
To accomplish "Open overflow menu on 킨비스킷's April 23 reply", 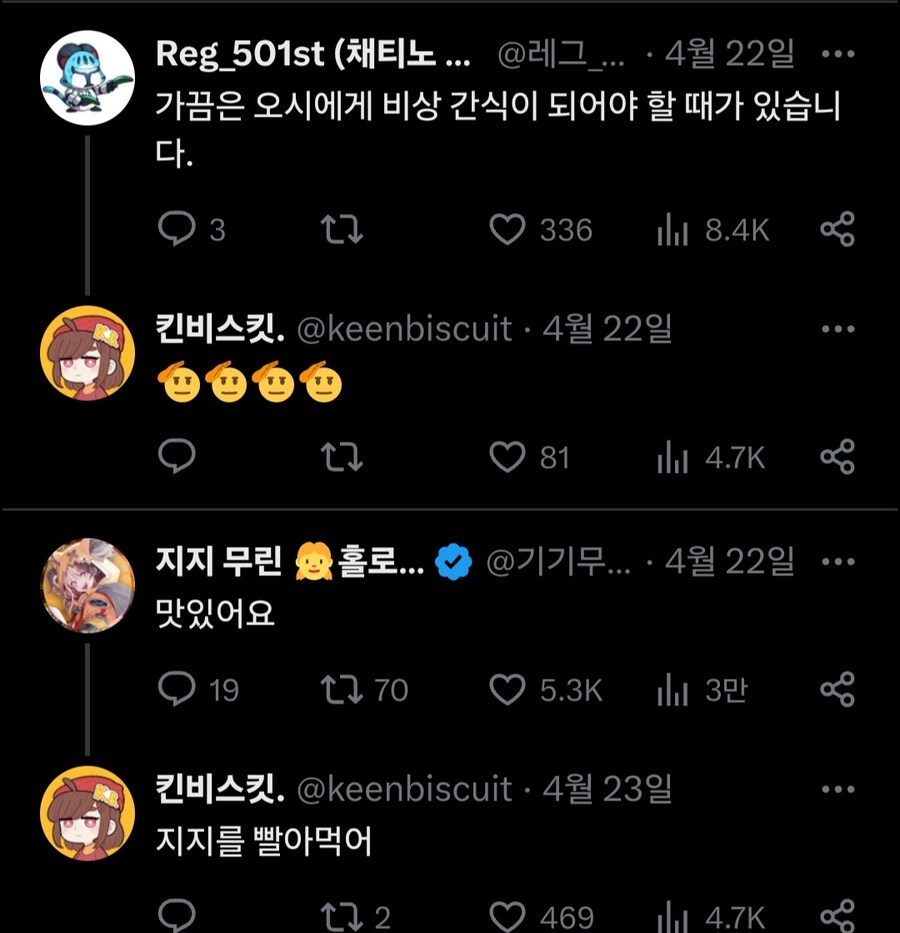I will (837, 790).
